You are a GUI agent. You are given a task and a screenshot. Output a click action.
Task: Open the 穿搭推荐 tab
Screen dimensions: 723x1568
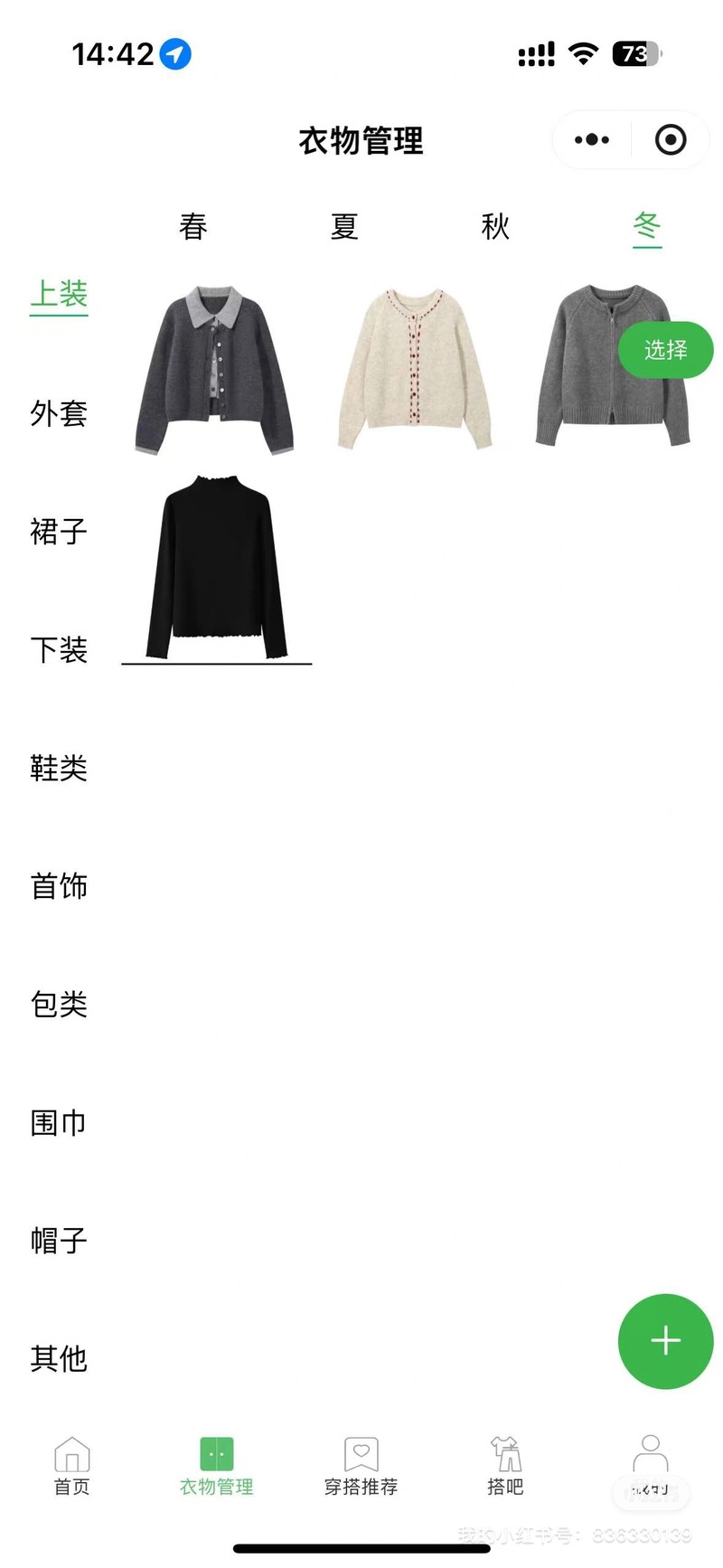(x=361, y=1466)
